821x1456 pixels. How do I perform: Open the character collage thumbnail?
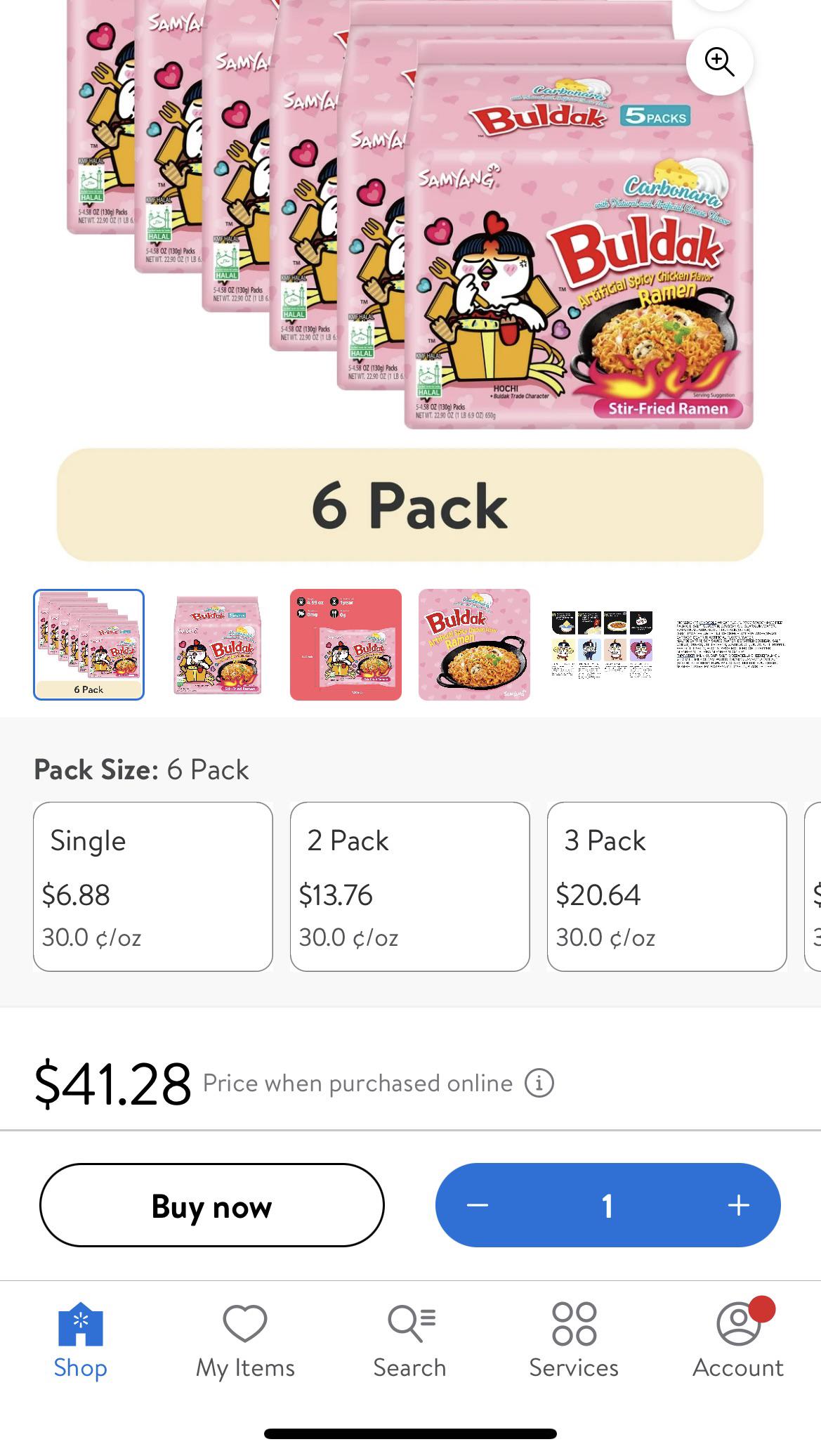pos(603,644)
